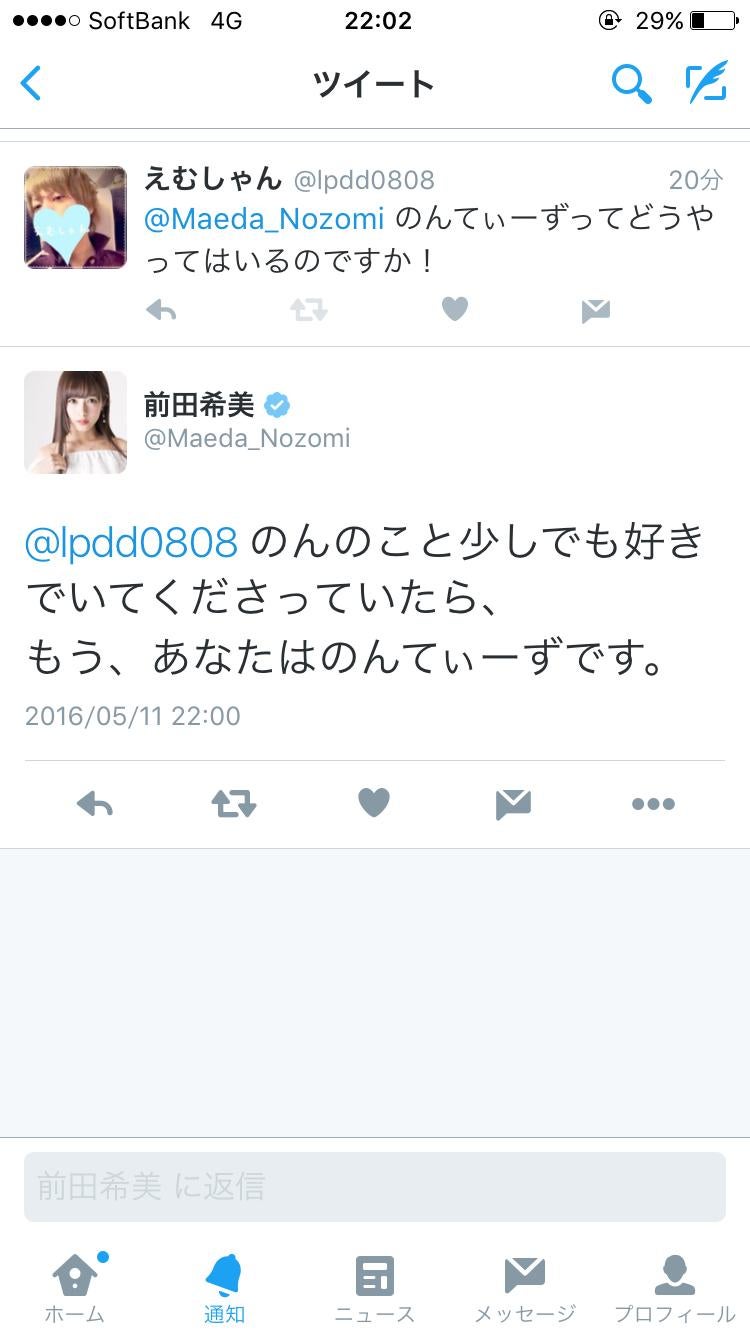Retweet 前田希美's tweet
Image resolution: width=750 pixels, height=1334 pixels.
coord(233,803)
